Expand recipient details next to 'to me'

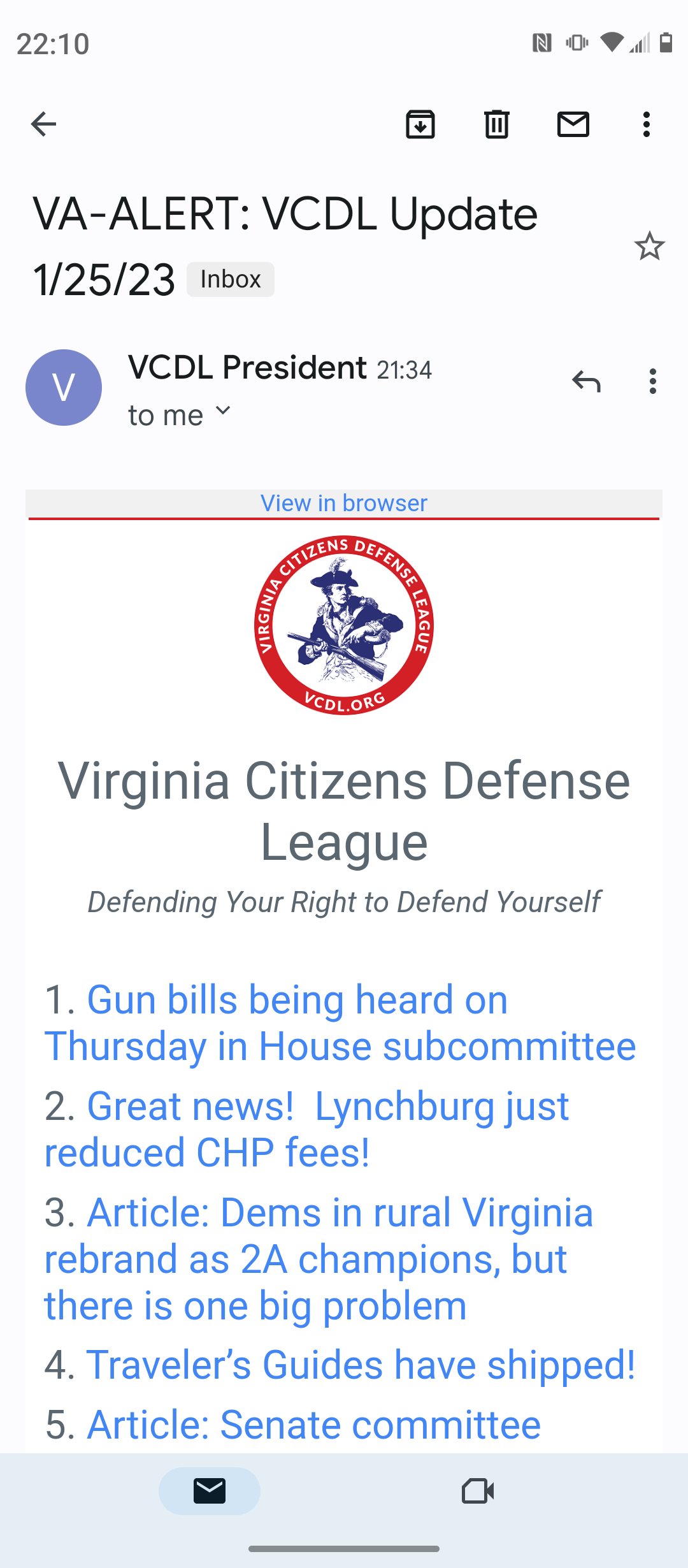point(223,410)
